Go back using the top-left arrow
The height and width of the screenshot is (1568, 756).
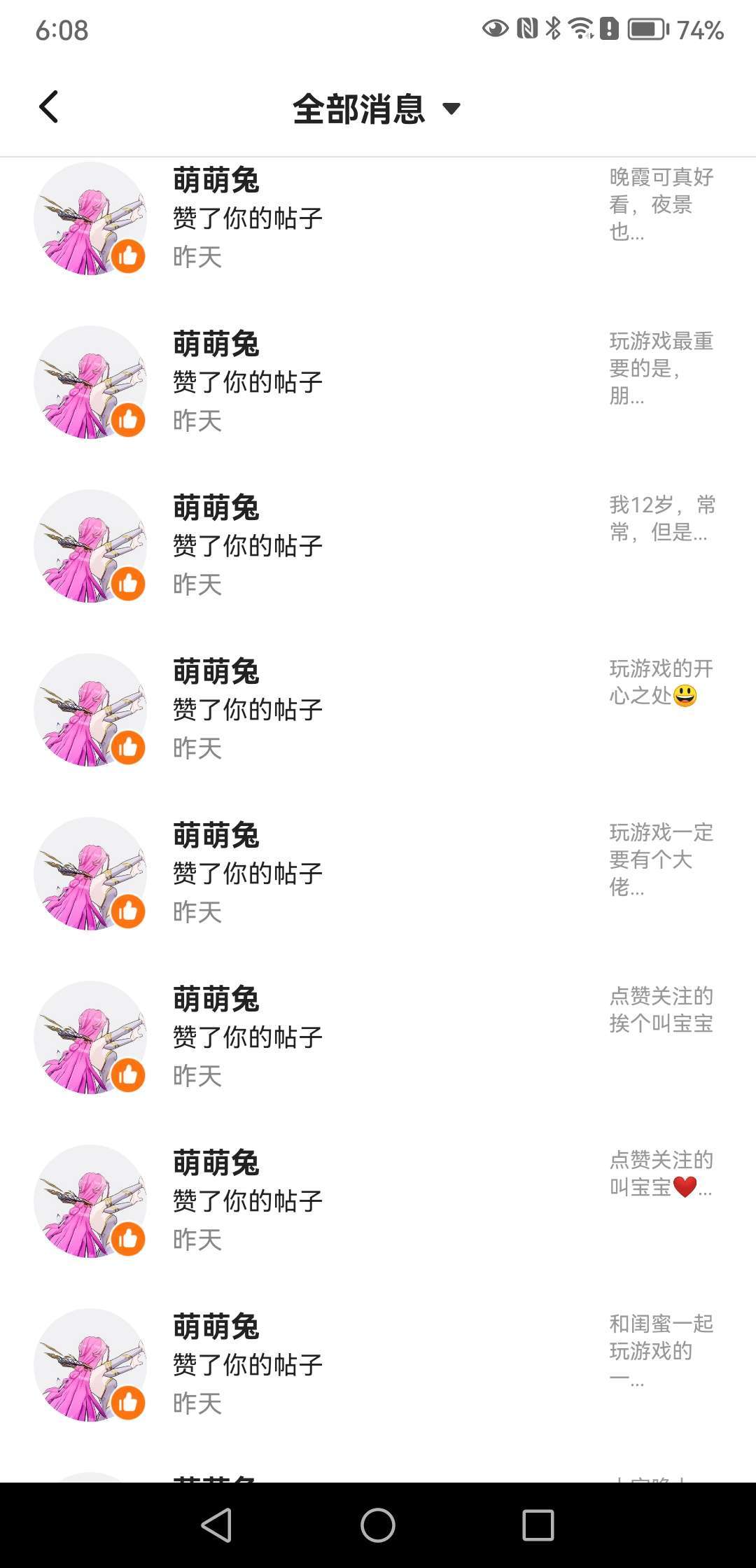[x=48, y=107]
